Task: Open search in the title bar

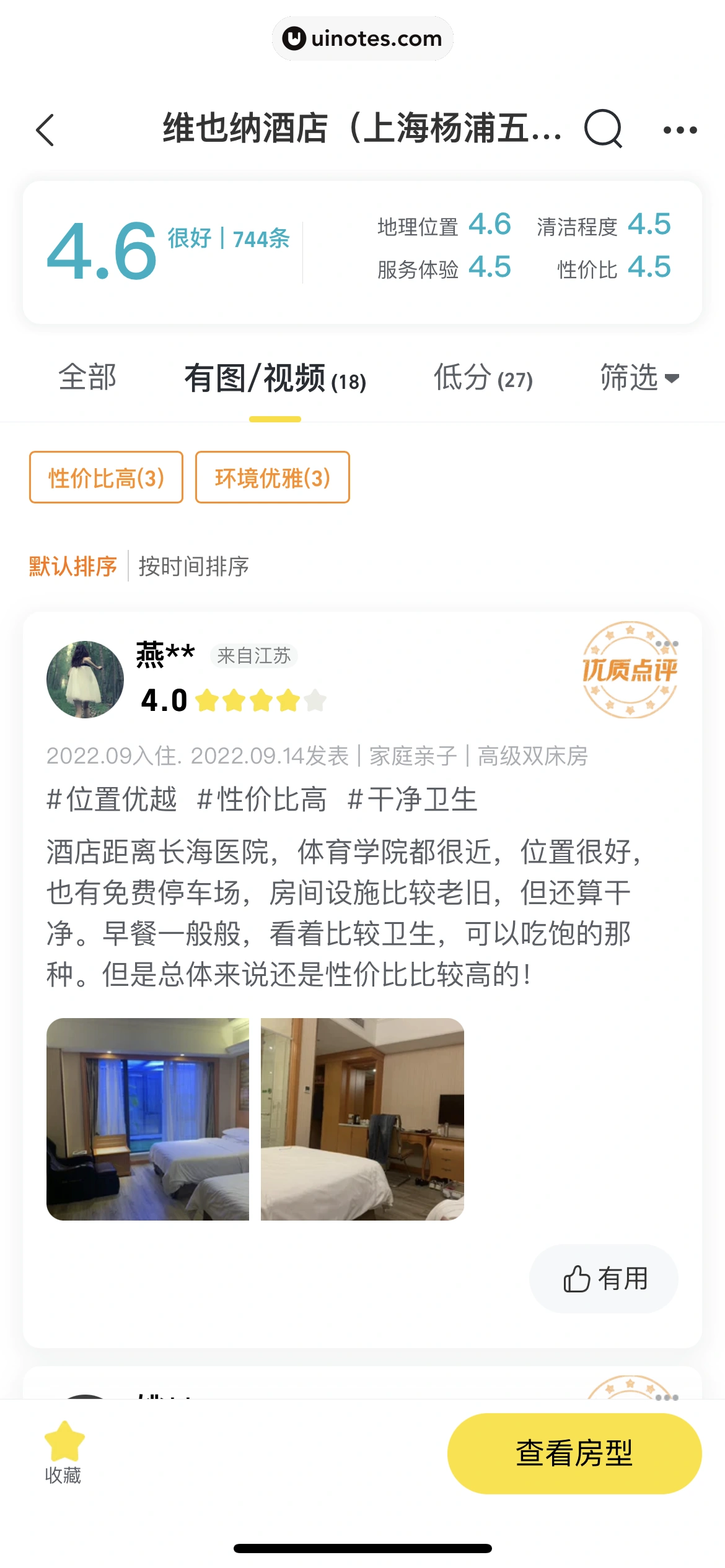Action: point(603,129)
